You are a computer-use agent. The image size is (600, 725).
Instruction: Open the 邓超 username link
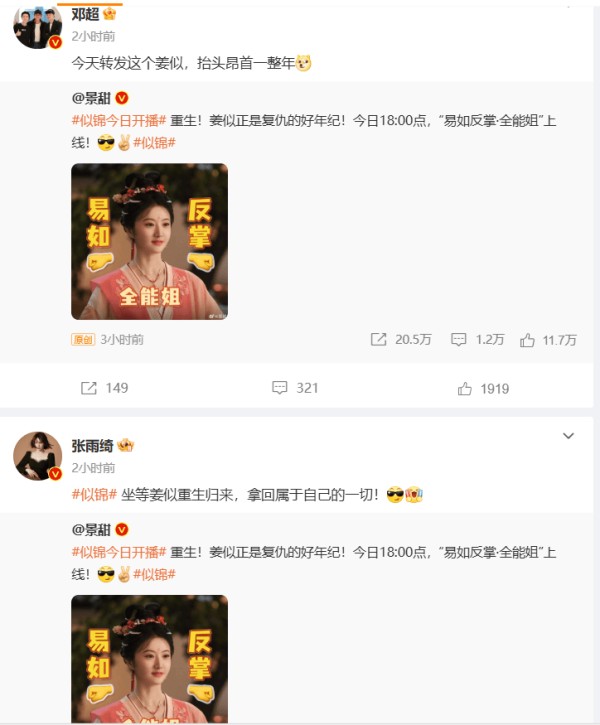tap(85, 14)
